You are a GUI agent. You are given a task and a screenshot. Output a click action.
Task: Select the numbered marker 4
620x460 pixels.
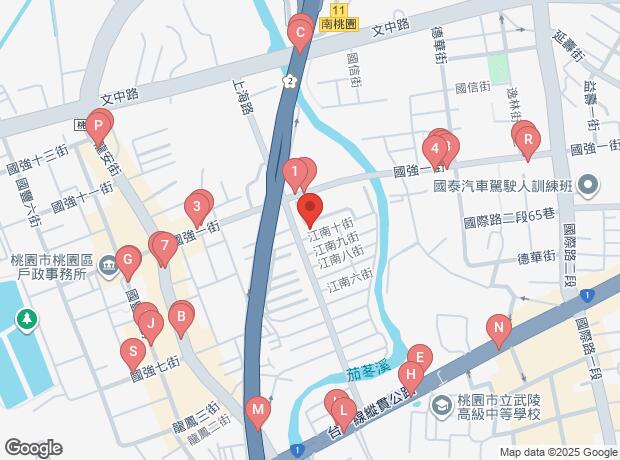click(x=435, y=150)
